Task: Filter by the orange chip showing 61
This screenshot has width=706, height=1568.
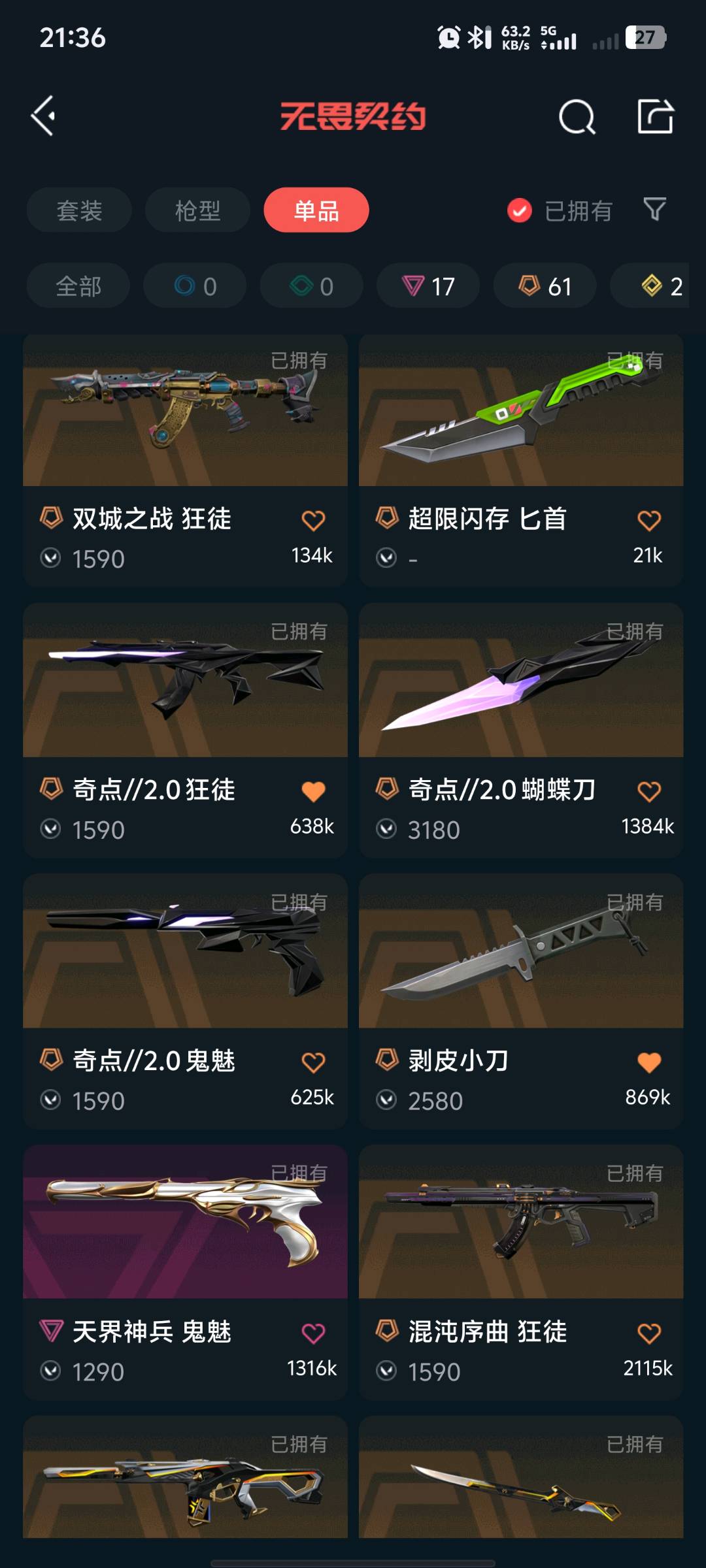Action: (x=545, y=286)
